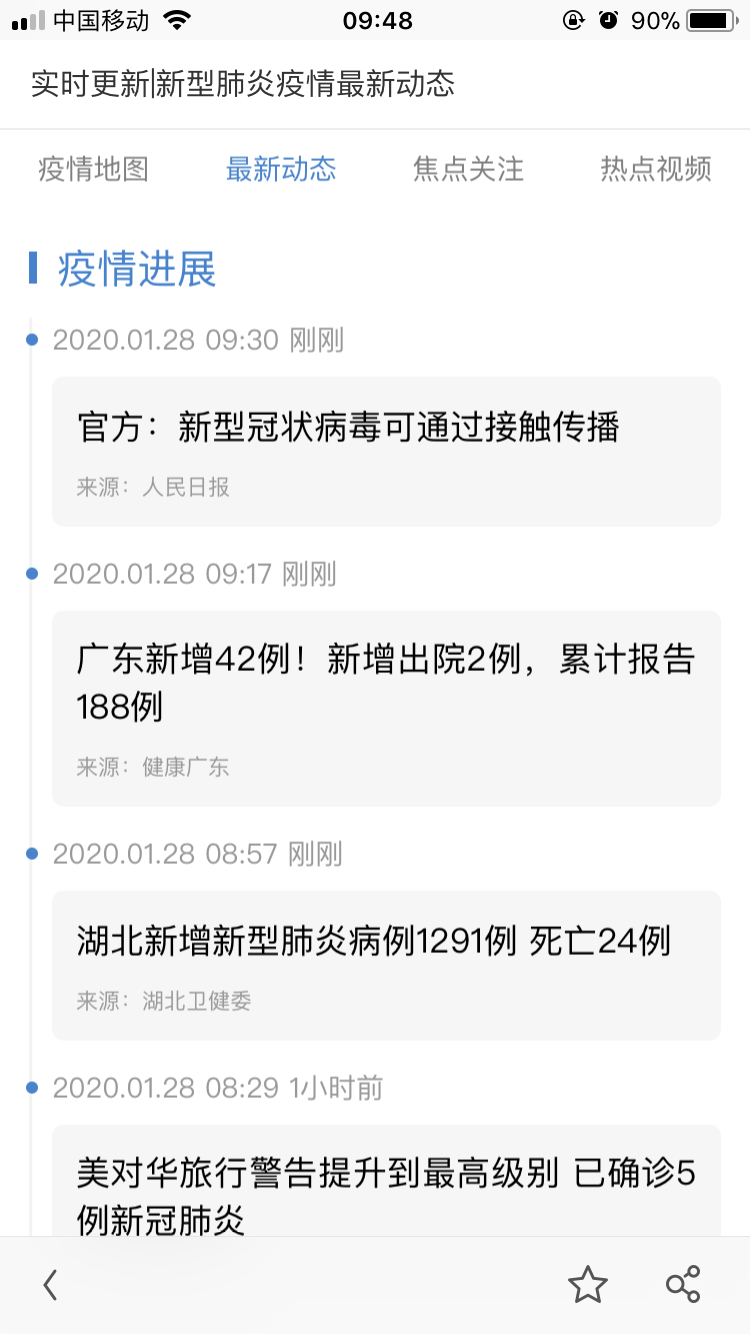Image resolution: width=750 pixels, height=1334 pixels.
Task: Bookmark this page with the star icon
Action: pyautogui.click(x=587, y=1284)
